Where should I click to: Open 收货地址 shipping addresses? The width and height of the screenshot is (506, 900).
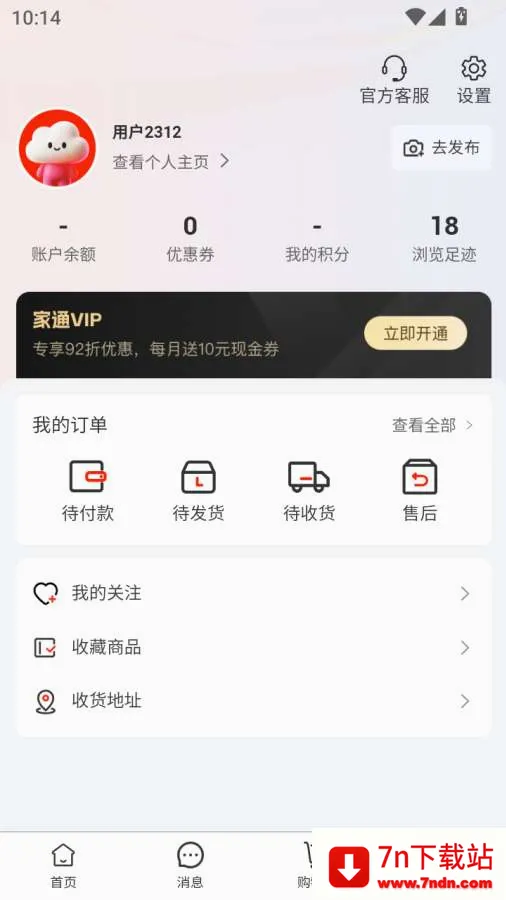point(253,701)
